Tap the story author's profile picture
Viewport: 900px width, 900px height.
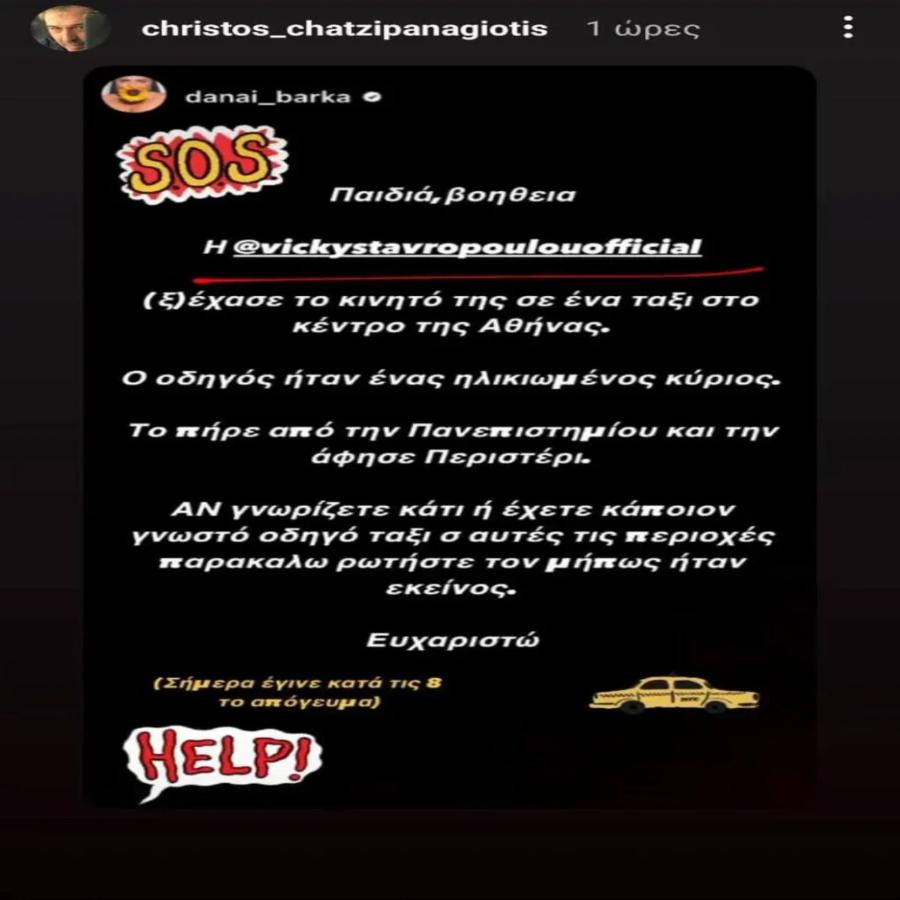pyautogui.click(x=70, y=28)
